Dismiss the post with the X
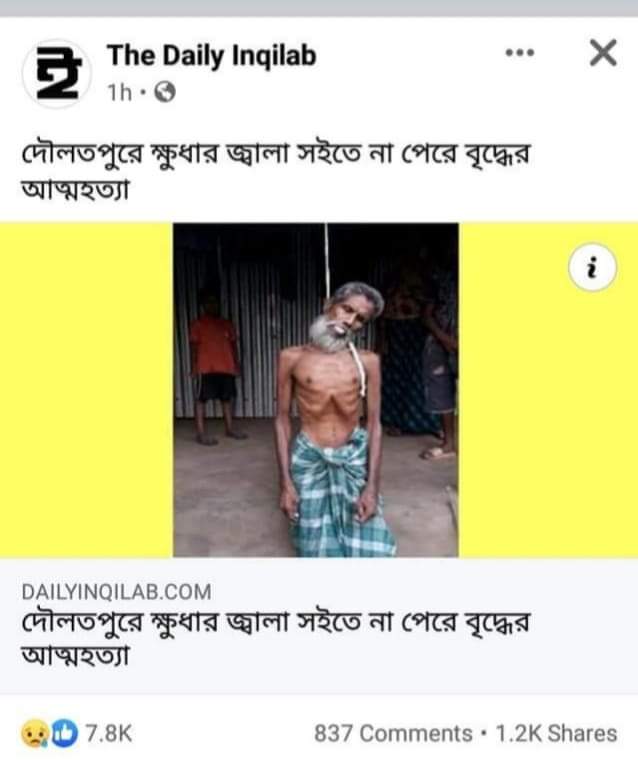Viewport: 638px width, 760px height. click(x=602, y=54)
